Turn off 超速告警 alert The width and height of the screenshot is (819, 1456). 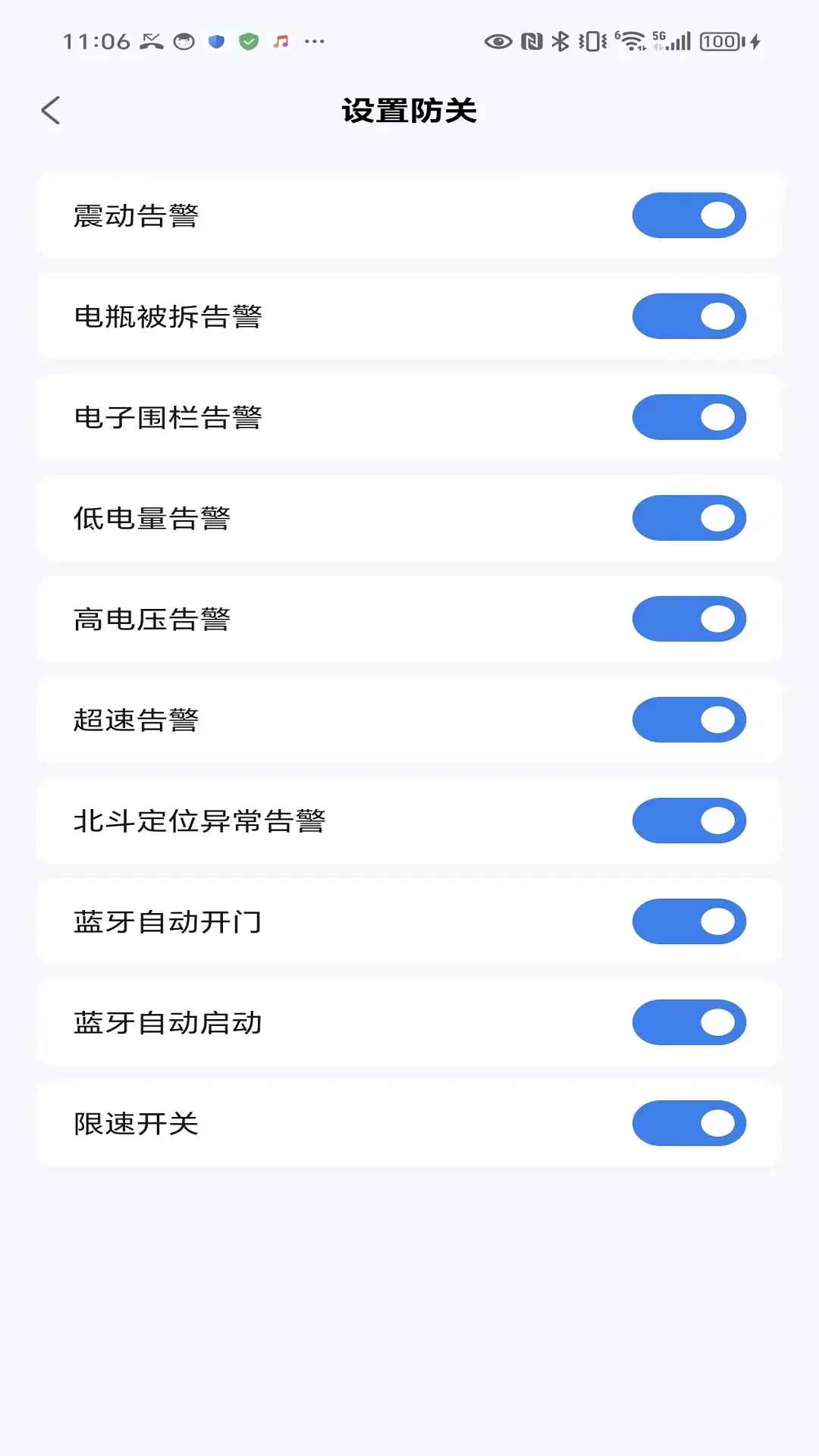coord(689,720)
